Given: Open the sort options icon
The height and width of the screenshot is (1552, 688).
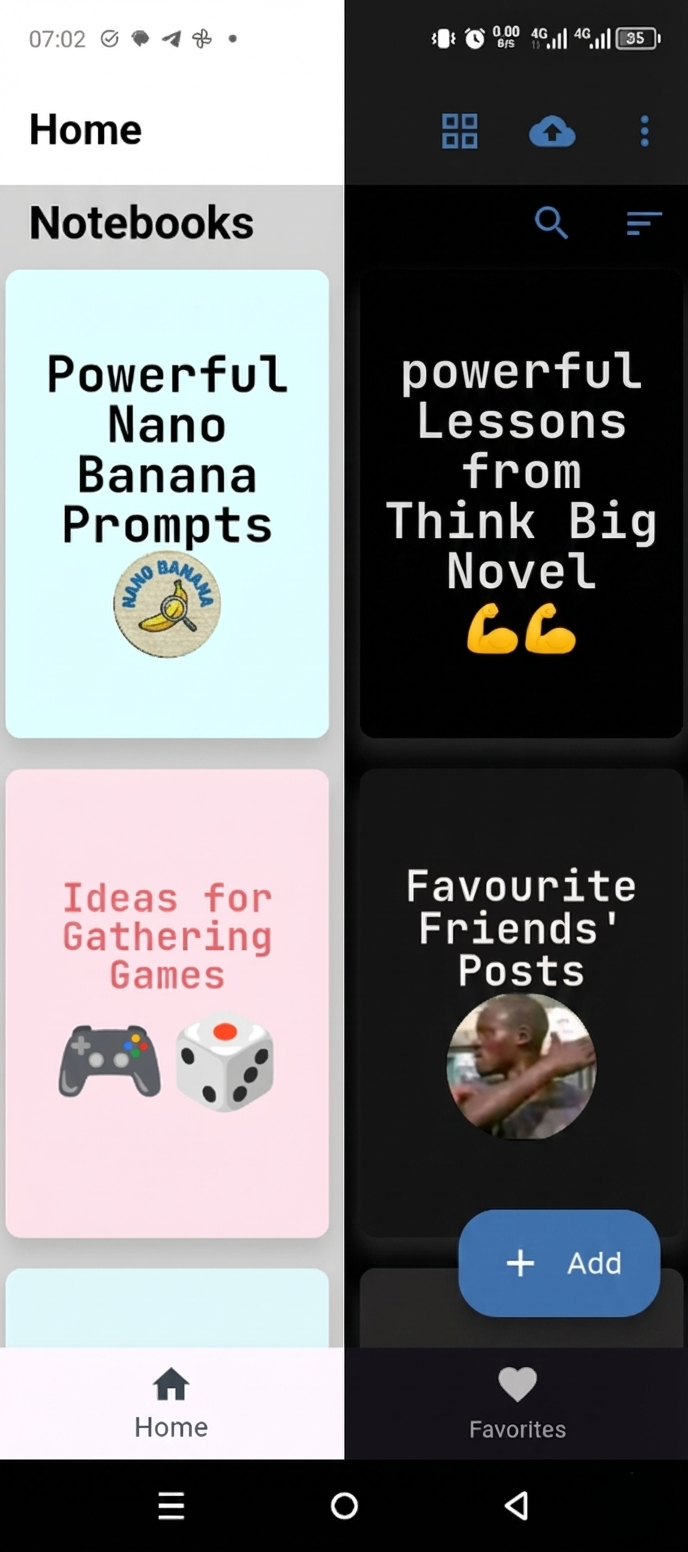Looking at the screenshot, I should coord(644,222).
